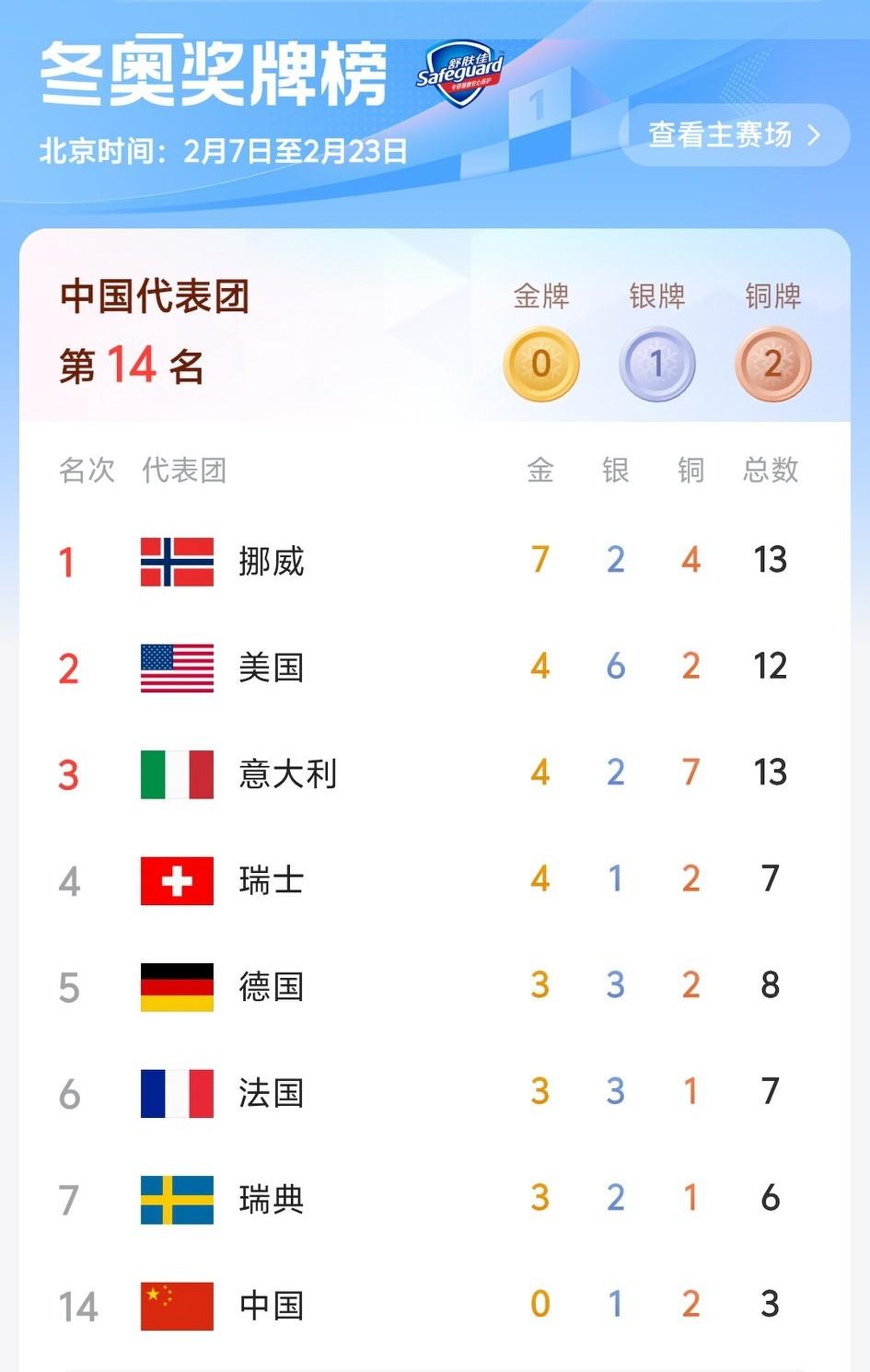Click the Sweden flag icon
This screenshot has height=1372, width=870.
(x=176, y=1200)
